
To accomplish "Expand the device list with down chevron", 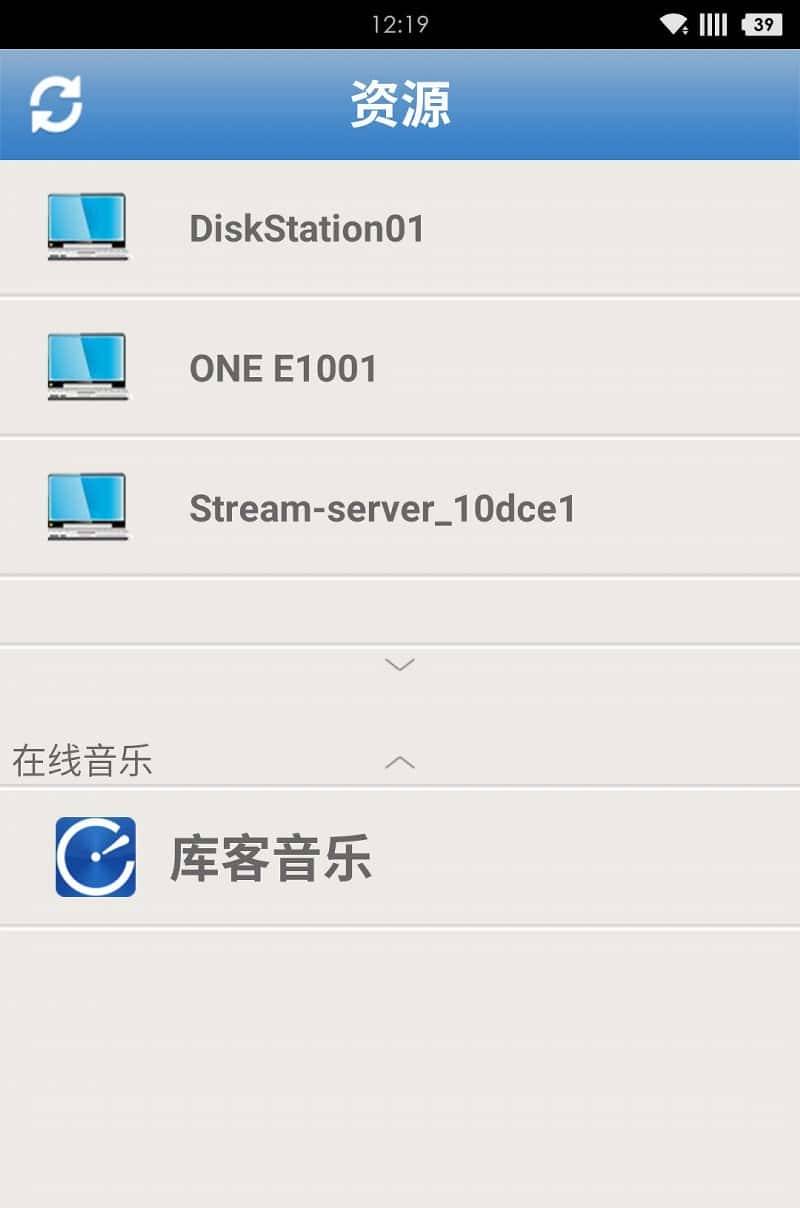I will coord(399,664).
